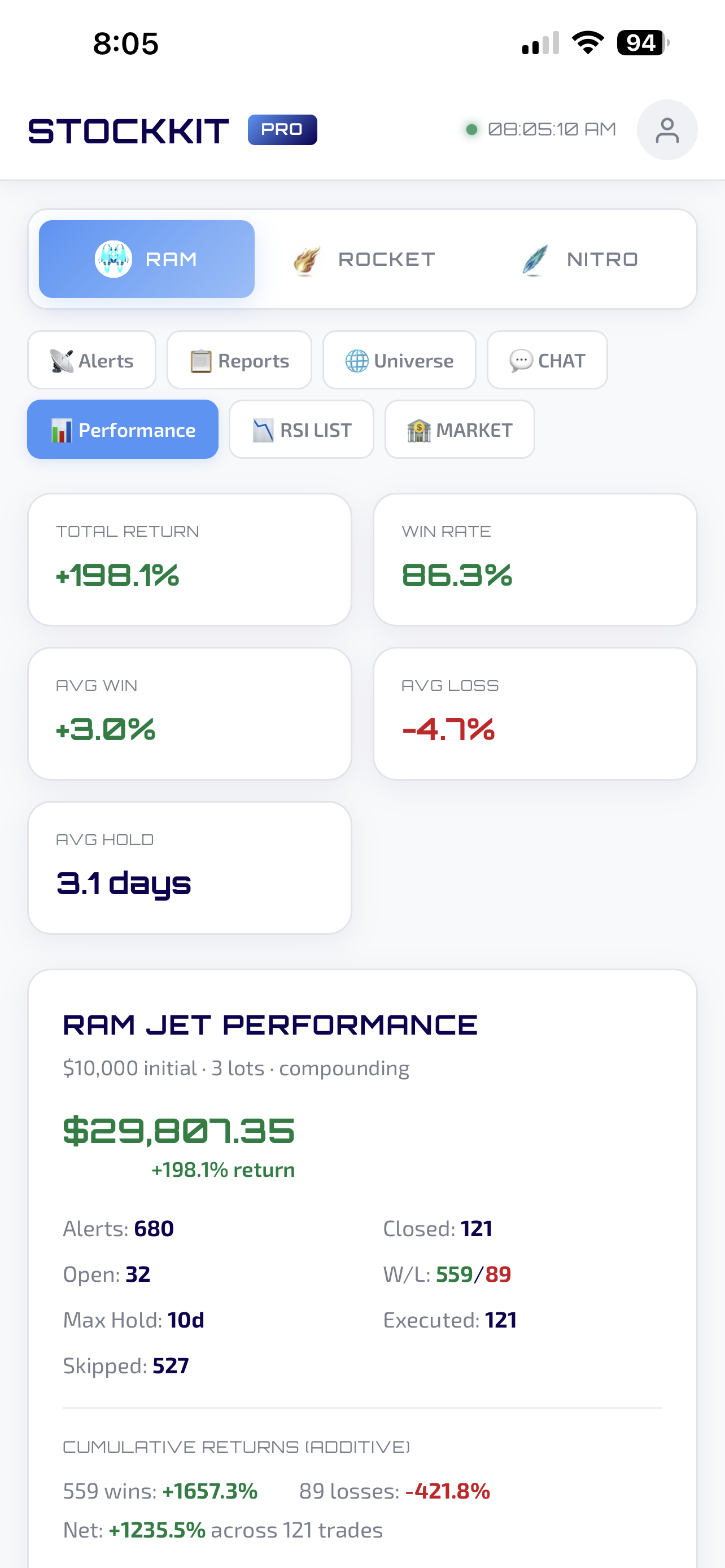Screen dimensions: 725x1568
Task: Click the Reports clipboard icon
Action: pos(202,360)
